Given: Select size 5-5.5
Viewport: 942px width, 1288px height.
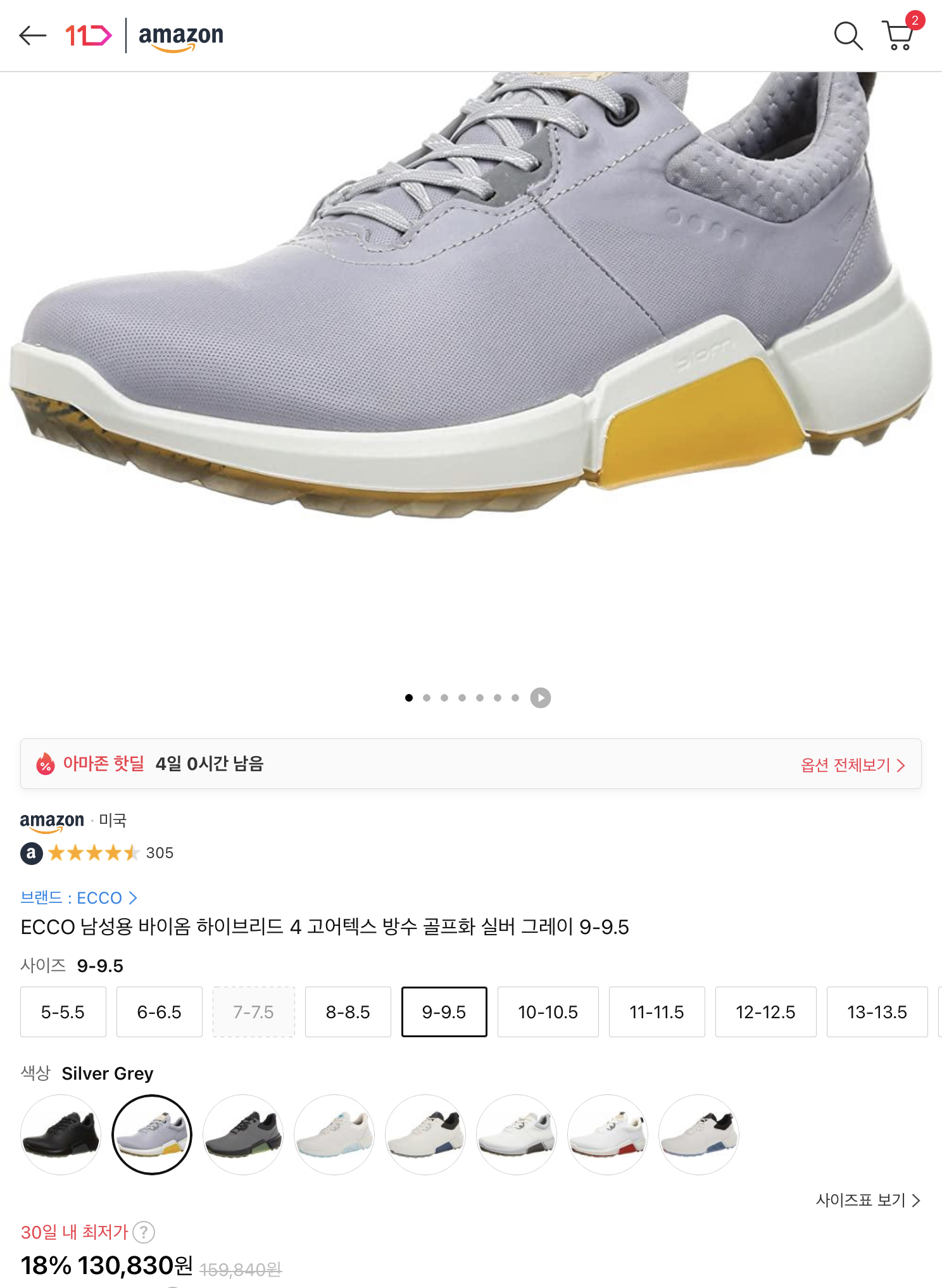Looking at the screenshot, I should click(x=63, y=1012).
